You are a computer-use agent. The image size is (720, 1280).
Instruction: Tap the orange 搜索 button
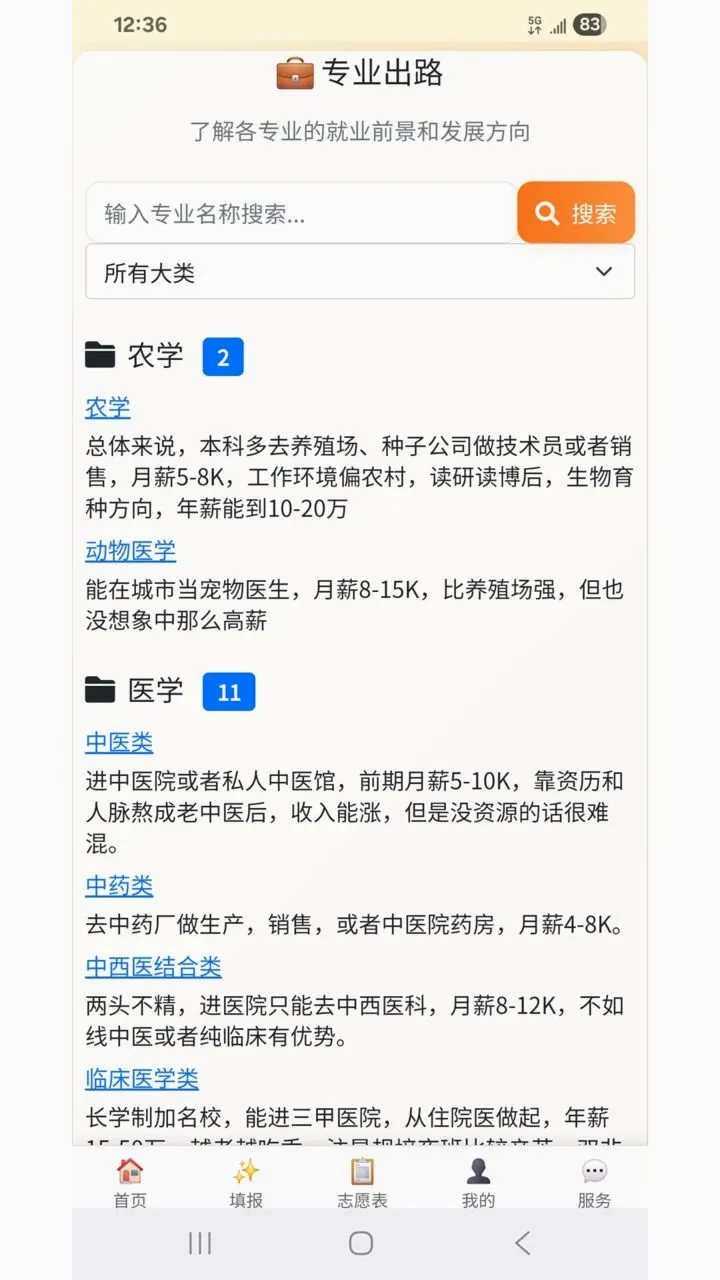tap(576, 213)
